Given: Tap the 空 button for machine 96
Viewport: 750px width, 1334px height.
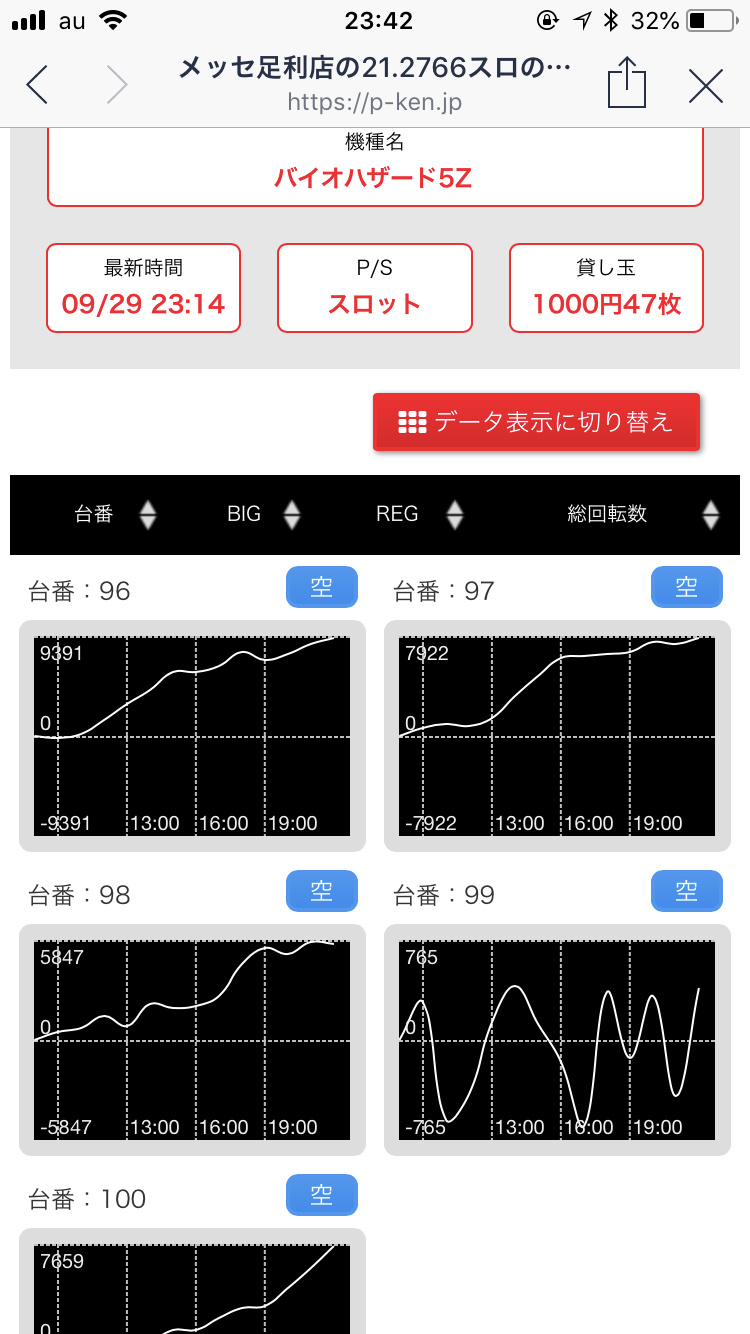Looking at the screenshot, I should (x=321, y=587).
